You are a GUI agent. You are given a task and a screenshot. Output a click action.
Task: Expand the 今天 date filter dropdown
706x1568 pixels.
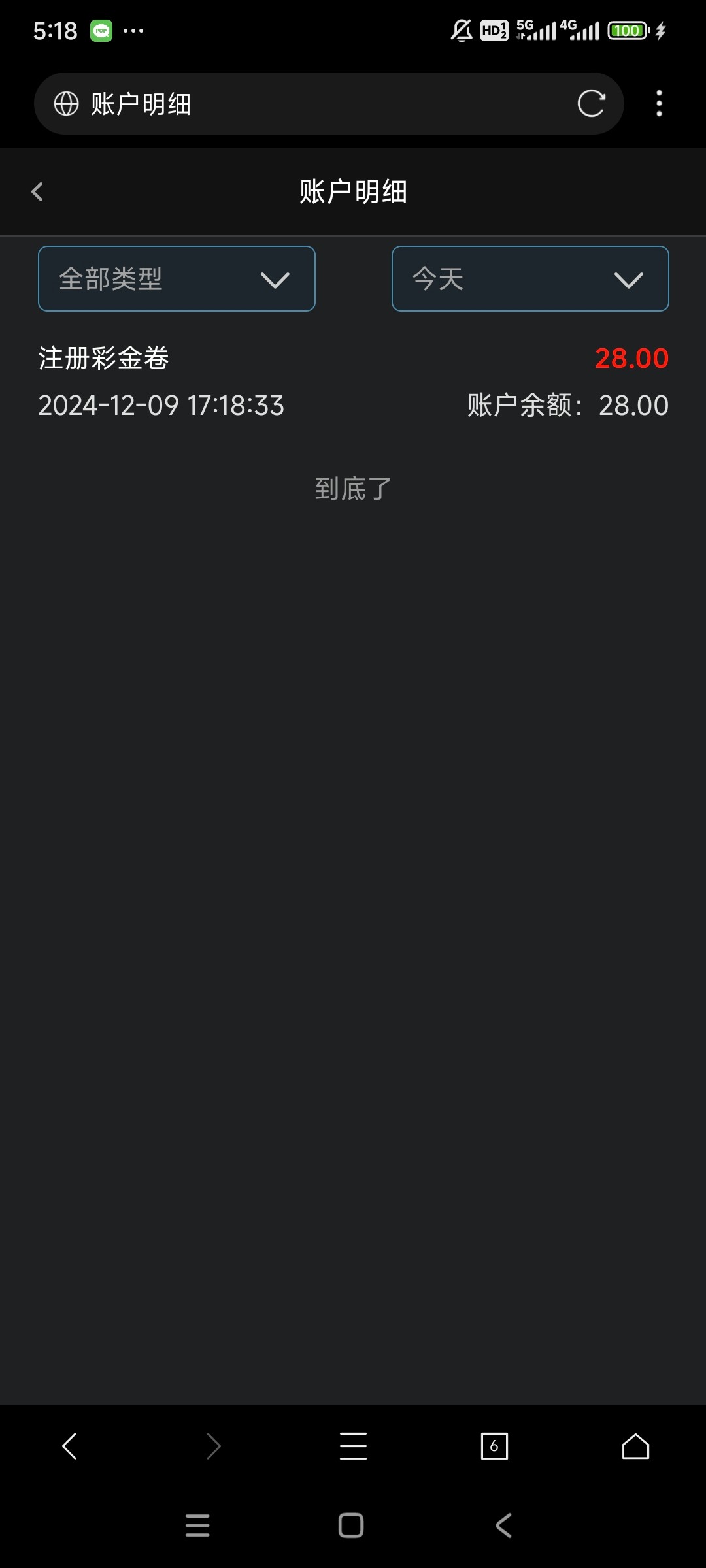coord(530,279)
